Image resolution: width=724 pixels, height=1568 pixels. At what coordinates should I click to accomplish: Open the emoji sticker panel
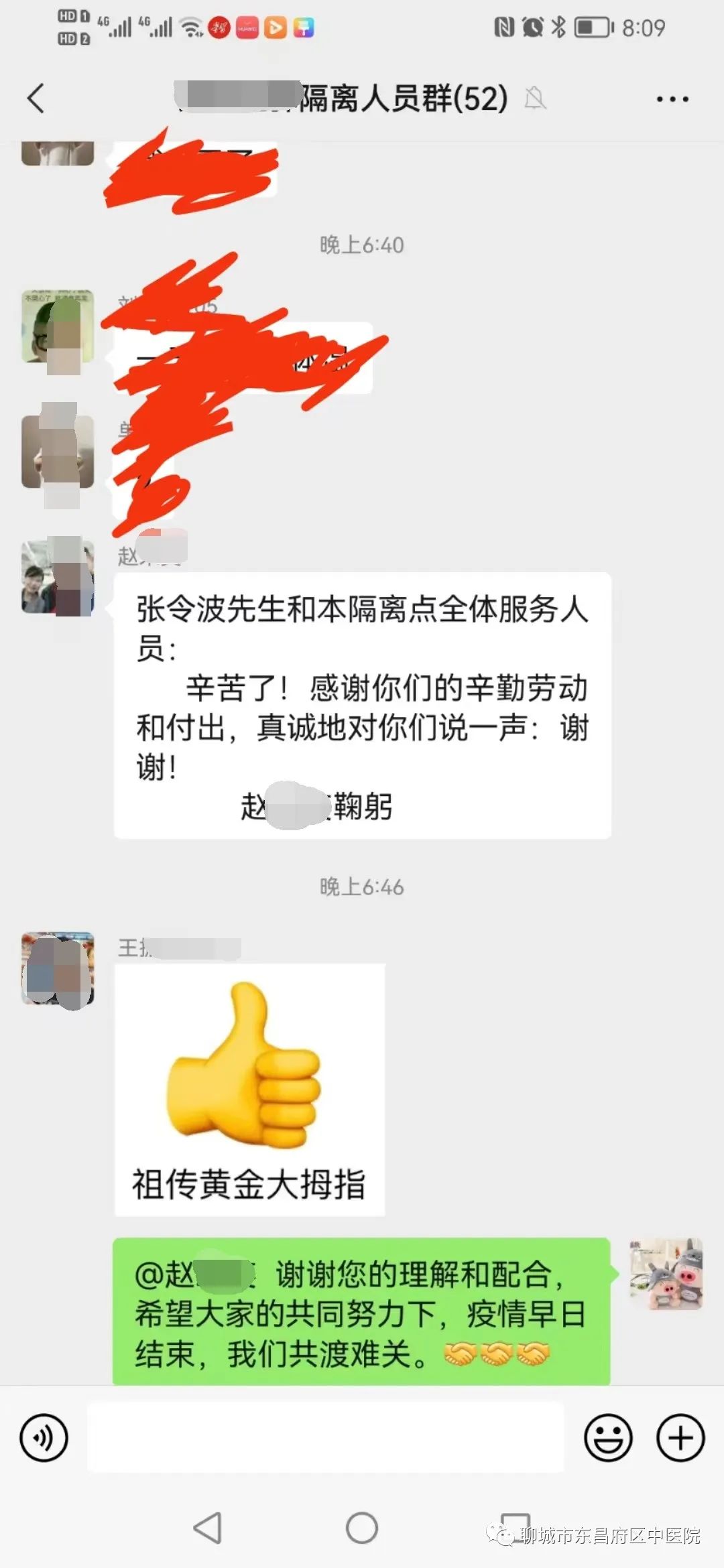[x=608, y=1437]
